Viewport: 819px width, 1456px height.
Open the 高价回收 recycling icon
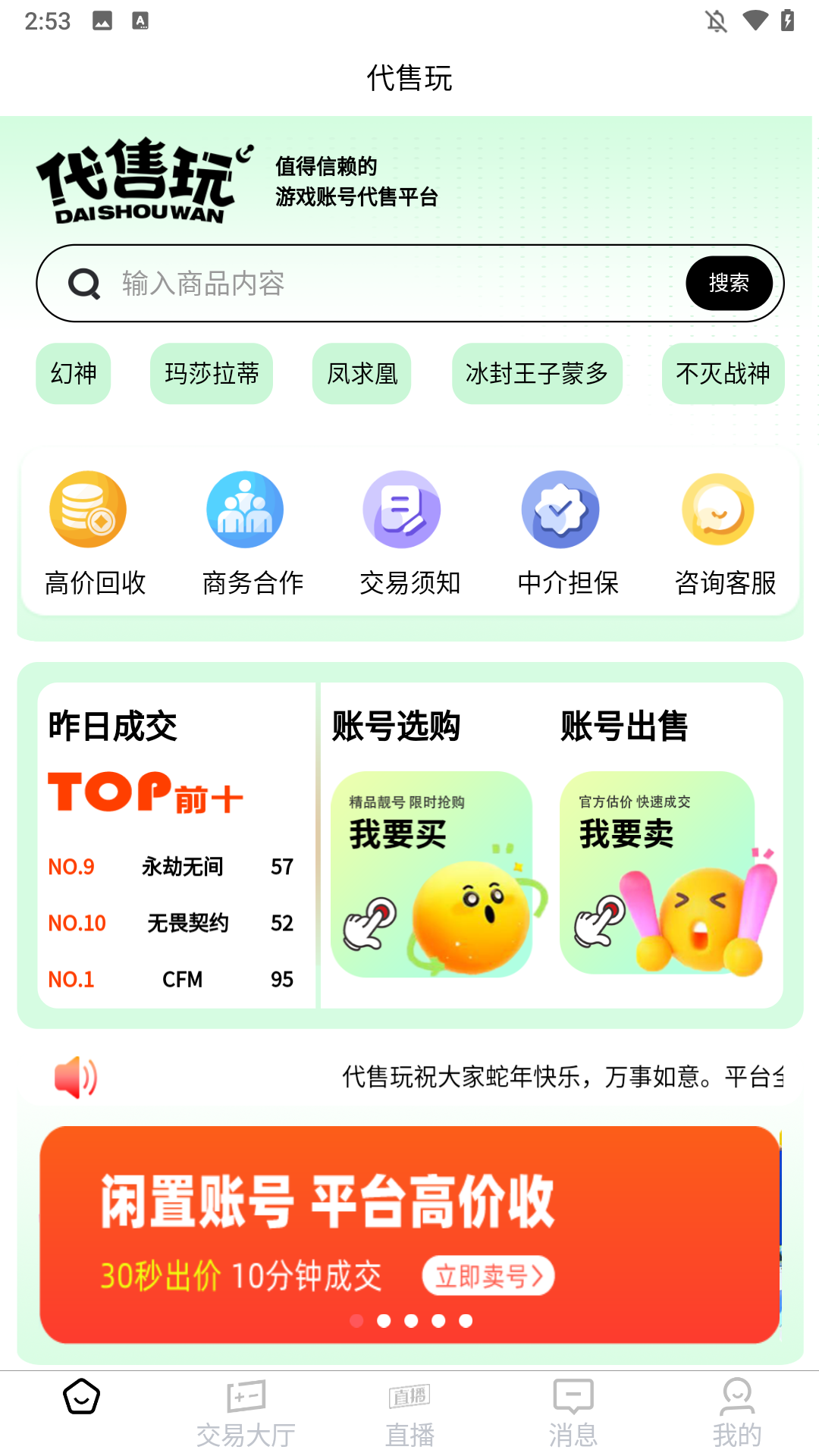click(x=86, y=508)
